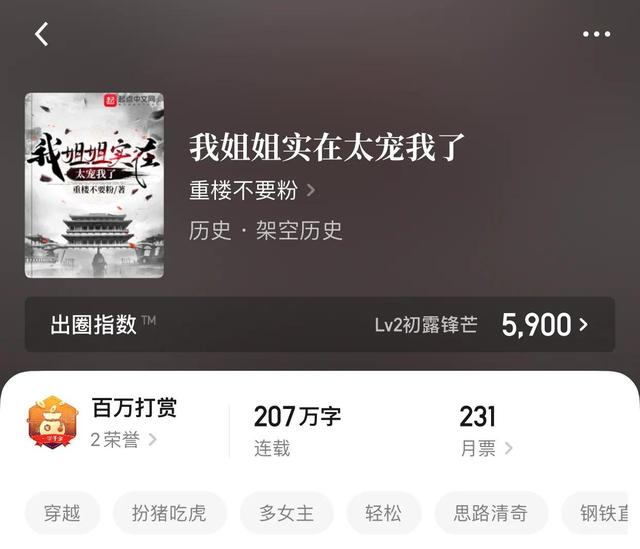Open the 历史·架空历史 category

pos(266,230)
